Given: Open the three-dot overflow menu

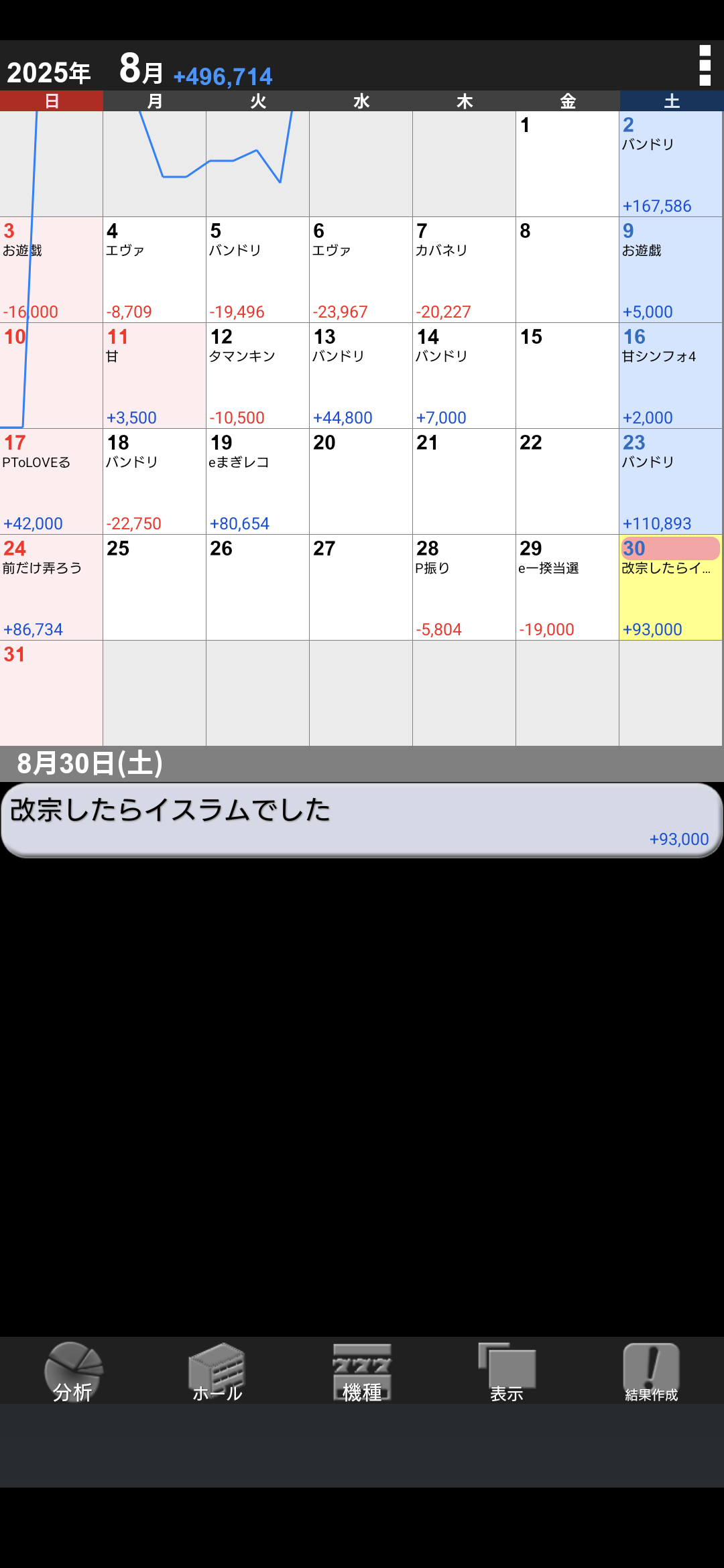Looking at the screenshot, I should click(x=705, y=66).
